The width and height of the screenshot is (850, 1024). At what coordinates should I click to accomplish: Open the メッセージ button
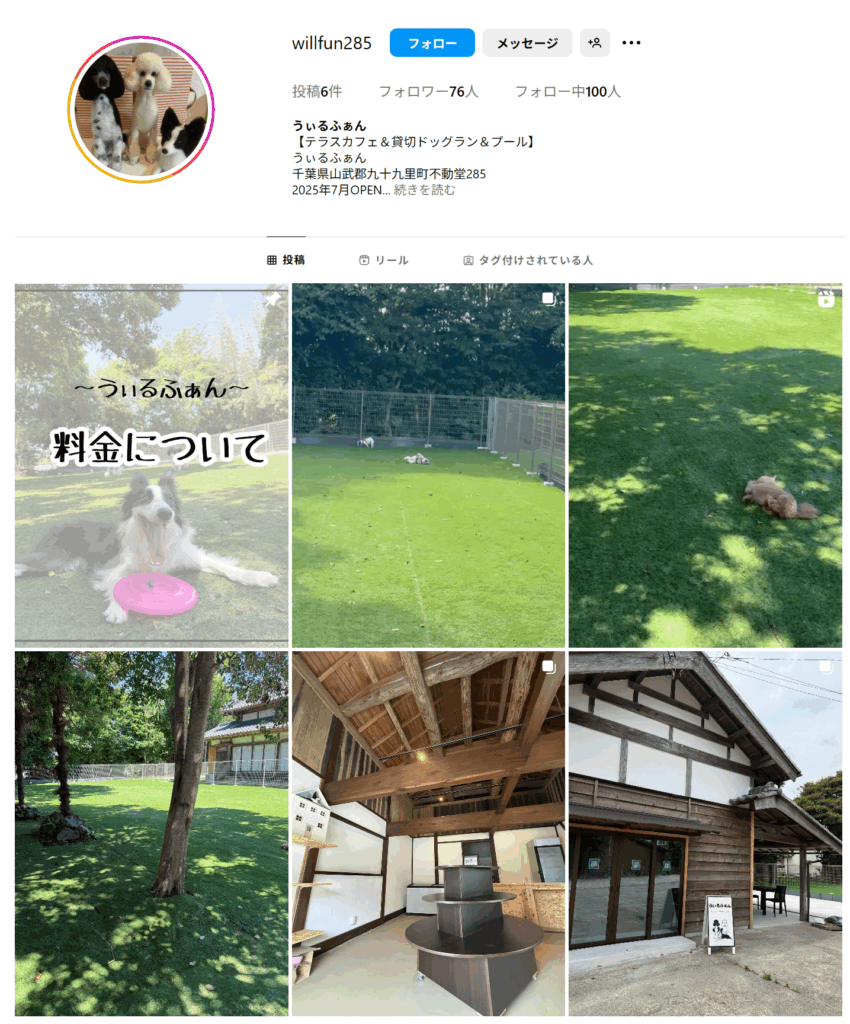tap(527, 43)
